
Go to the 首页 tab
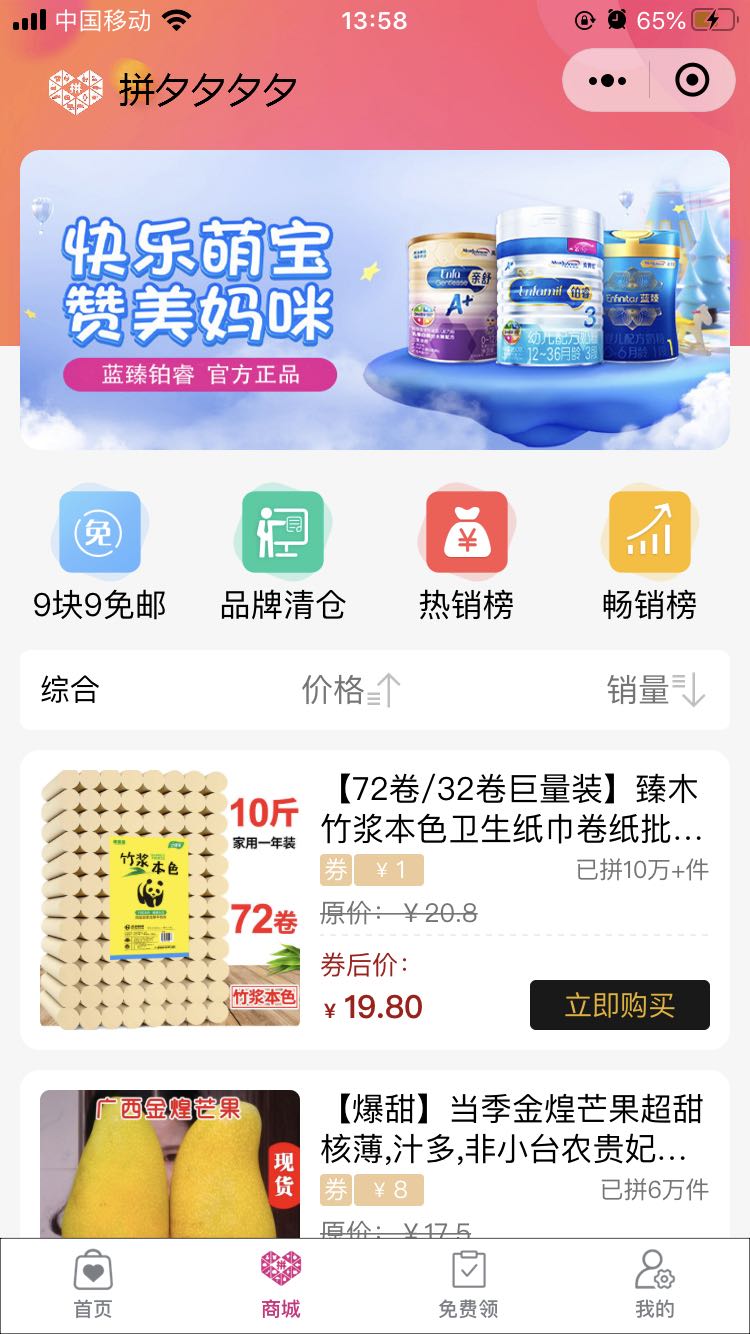pyautogui.click(x=93, y=1284)
